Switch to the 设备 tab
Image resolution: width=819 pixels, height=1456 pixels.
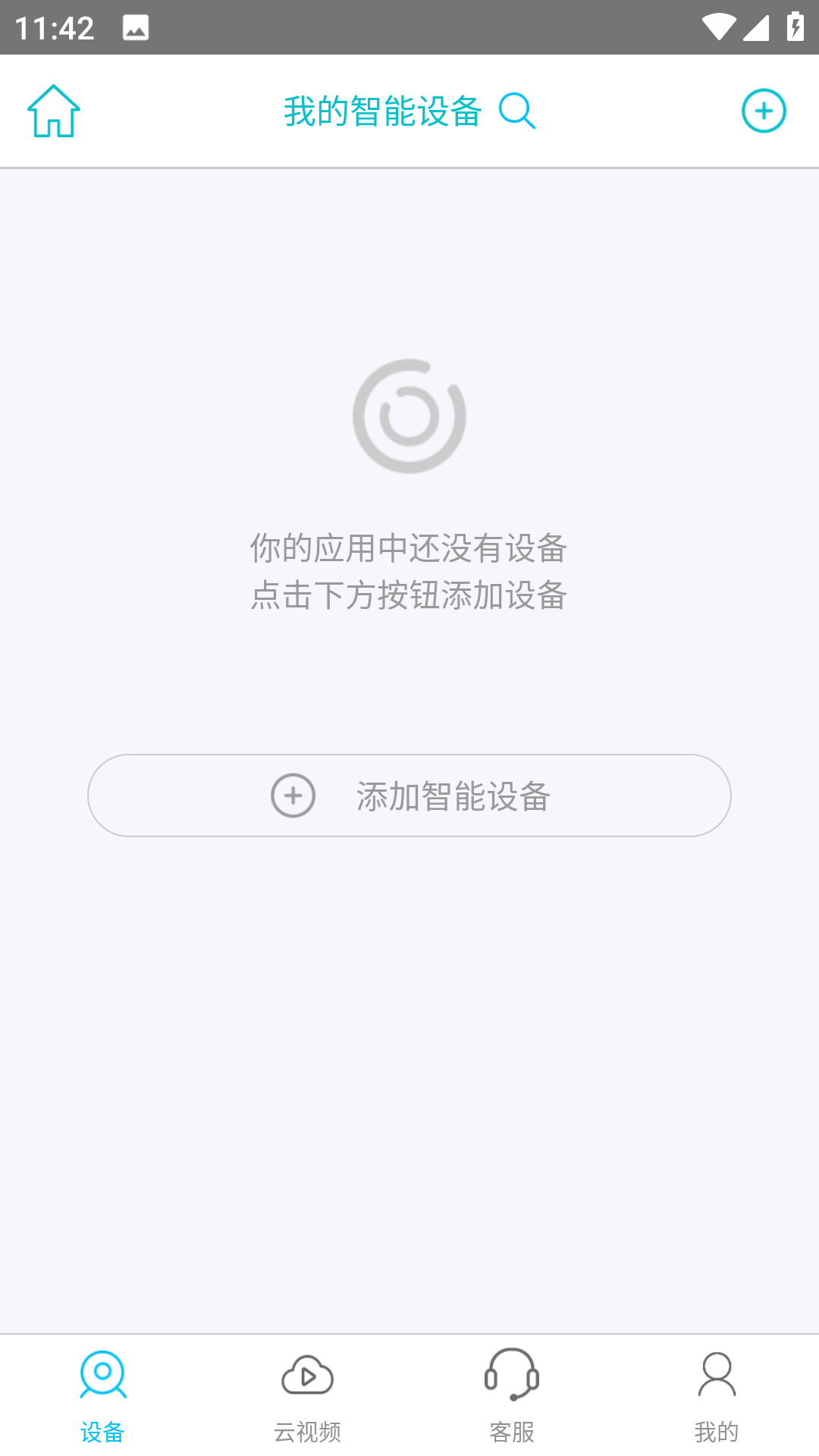coord(102,1395)
